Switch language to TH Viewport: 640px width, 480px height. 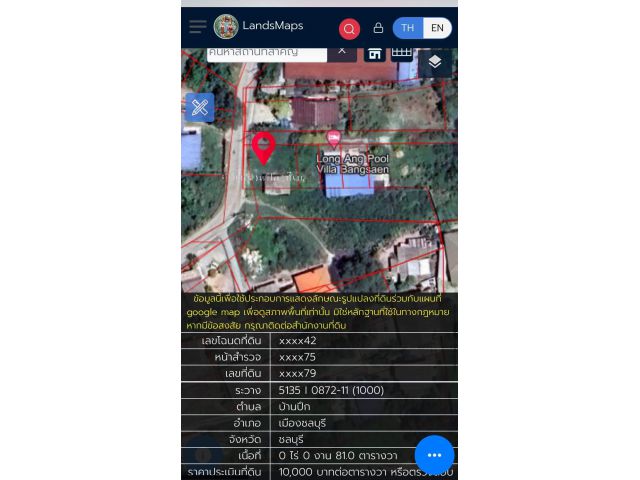[x=408, y=28]
